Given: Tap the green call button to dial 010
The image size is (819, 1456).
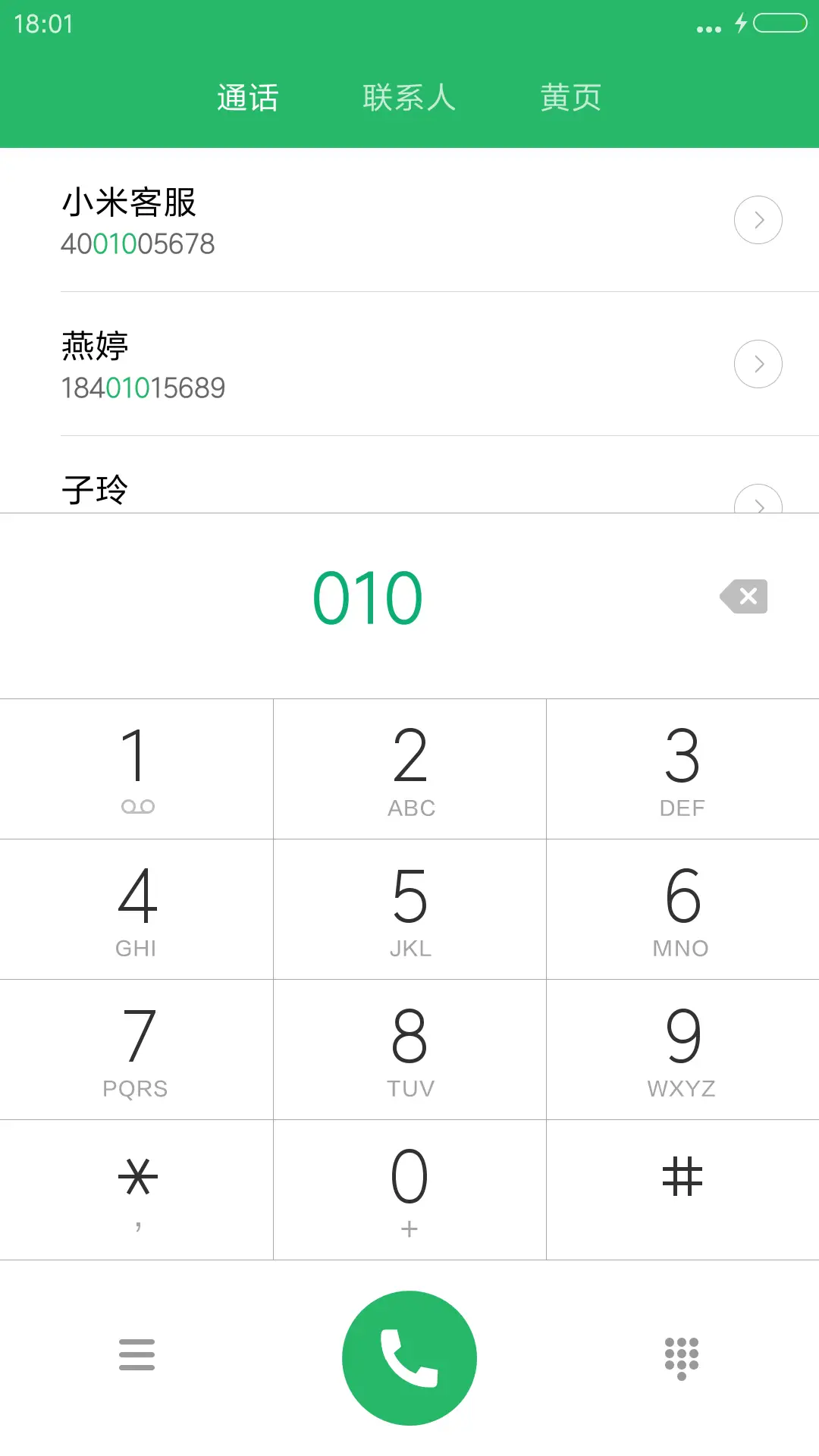Looking at the screenshot, I should pos(409,1357).
